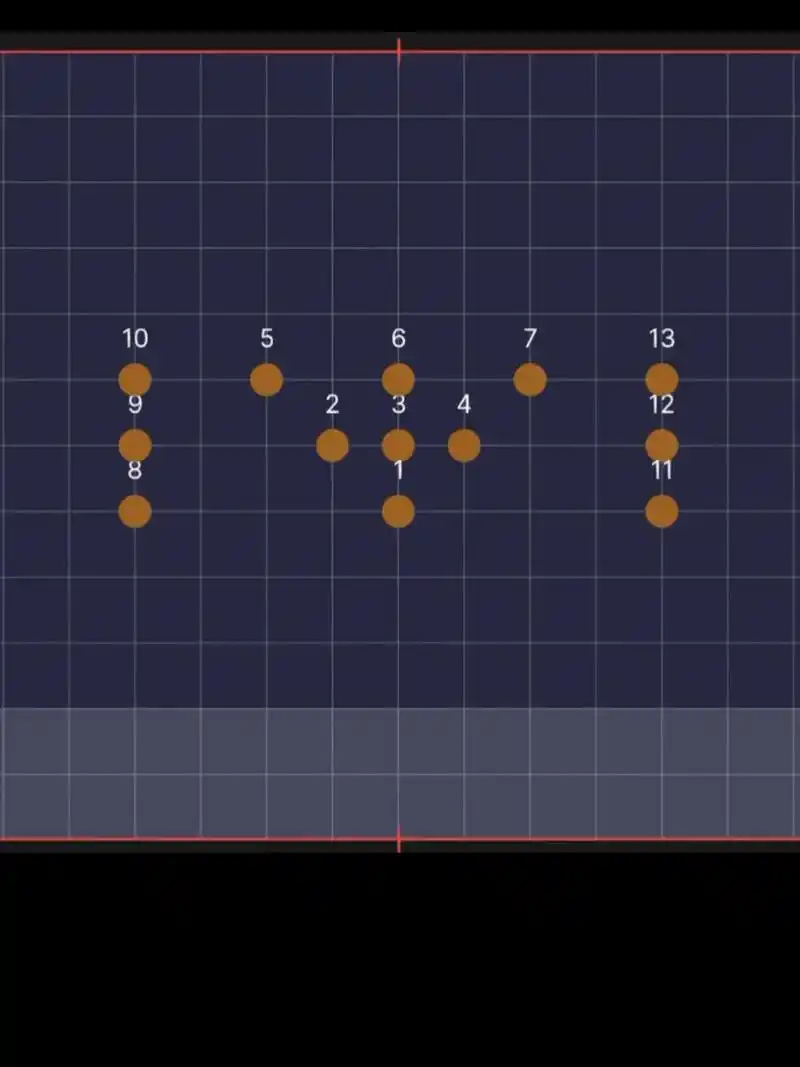Select the dot labeled 11
The width and height of the screenshot is (800, 1067).
point(662,511)
